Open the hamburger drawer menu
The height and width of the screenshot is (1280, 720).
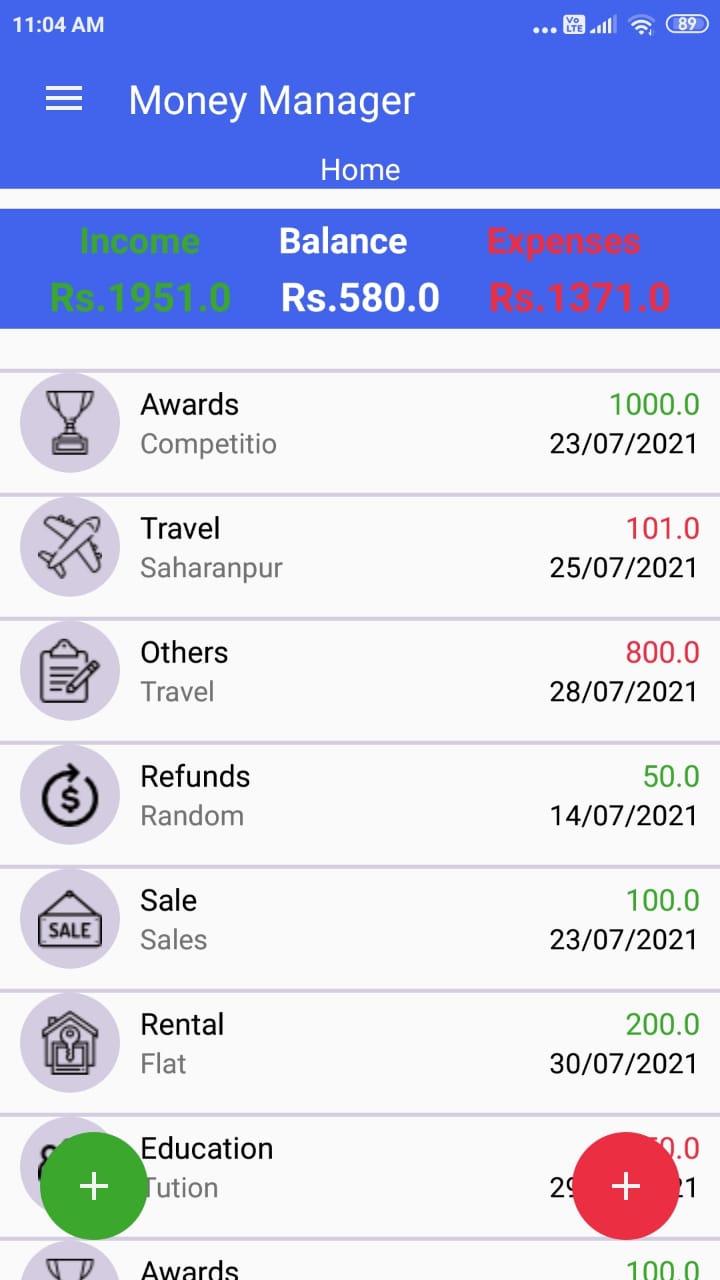click(64, 99)
